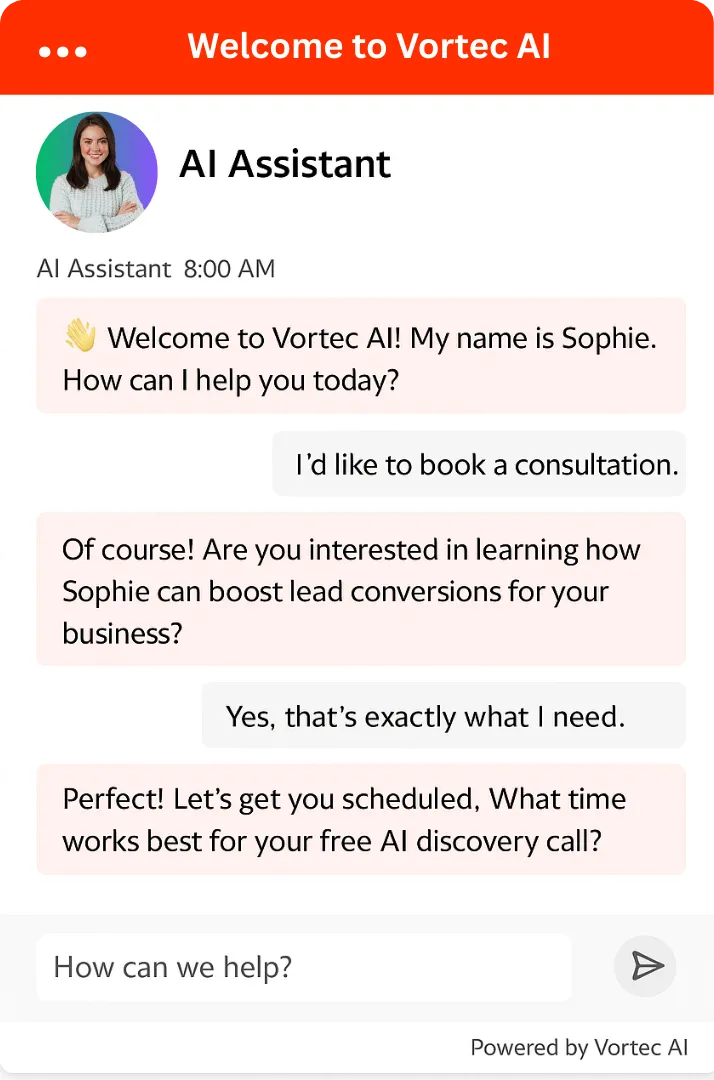Viewport: 714px width, 1080px height.
Task: Open the three-dot menu in header
Action: tap(62, 51)
